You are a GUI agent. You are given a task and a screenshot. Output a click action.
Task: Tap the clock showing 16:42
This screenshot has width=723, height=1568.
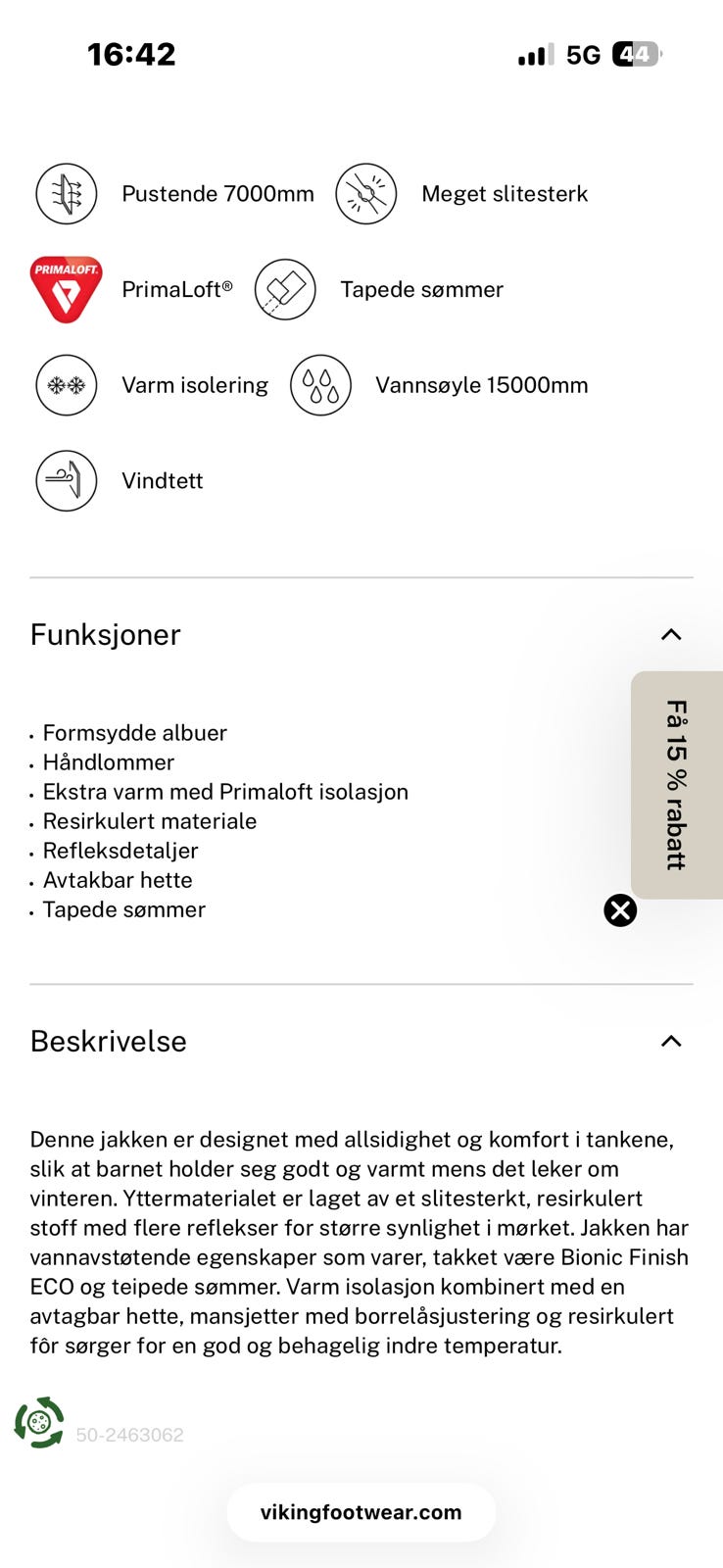pyautogui.click(x=132, y=54)
